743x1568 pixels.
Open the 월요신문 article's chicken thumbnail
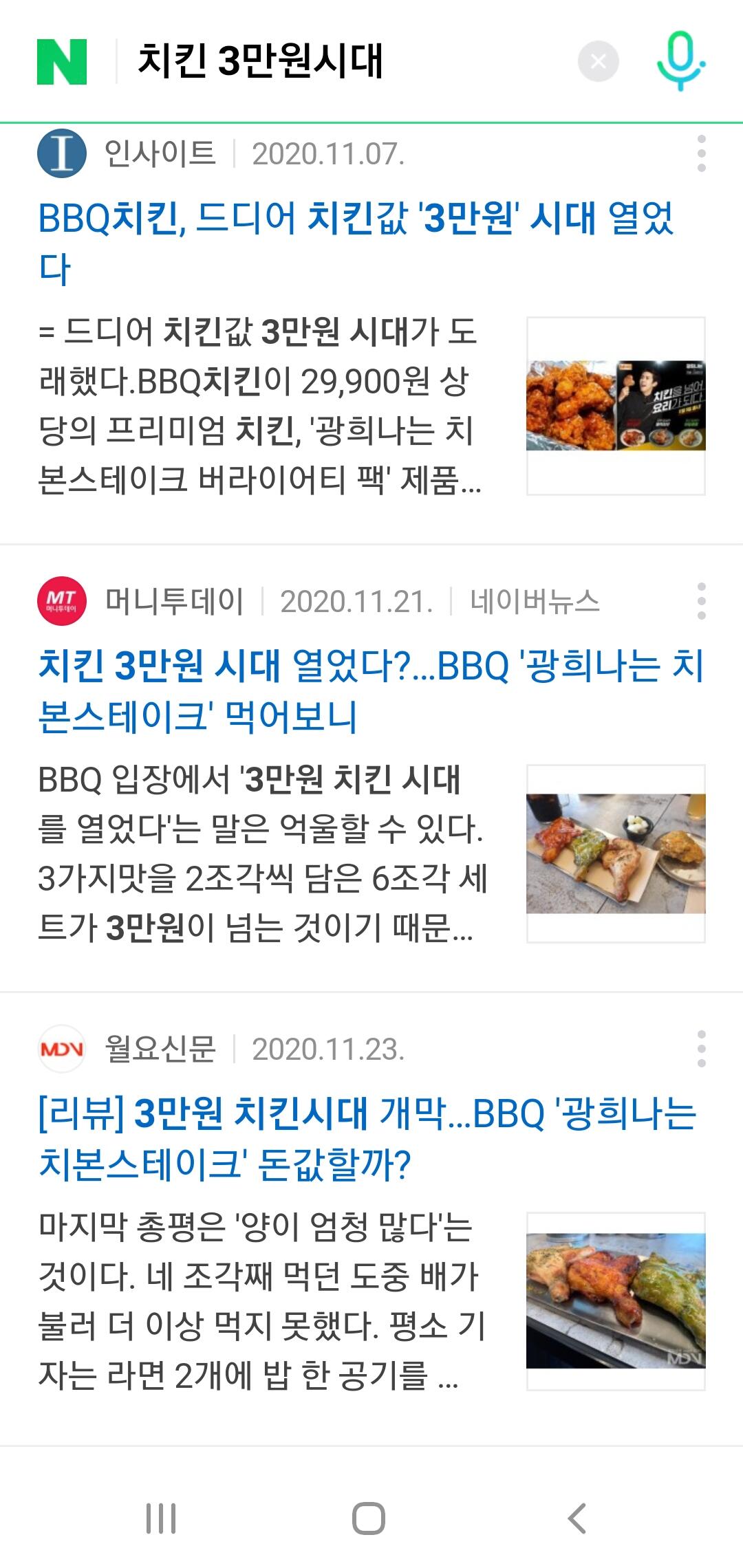click(x=616, y=1301)
